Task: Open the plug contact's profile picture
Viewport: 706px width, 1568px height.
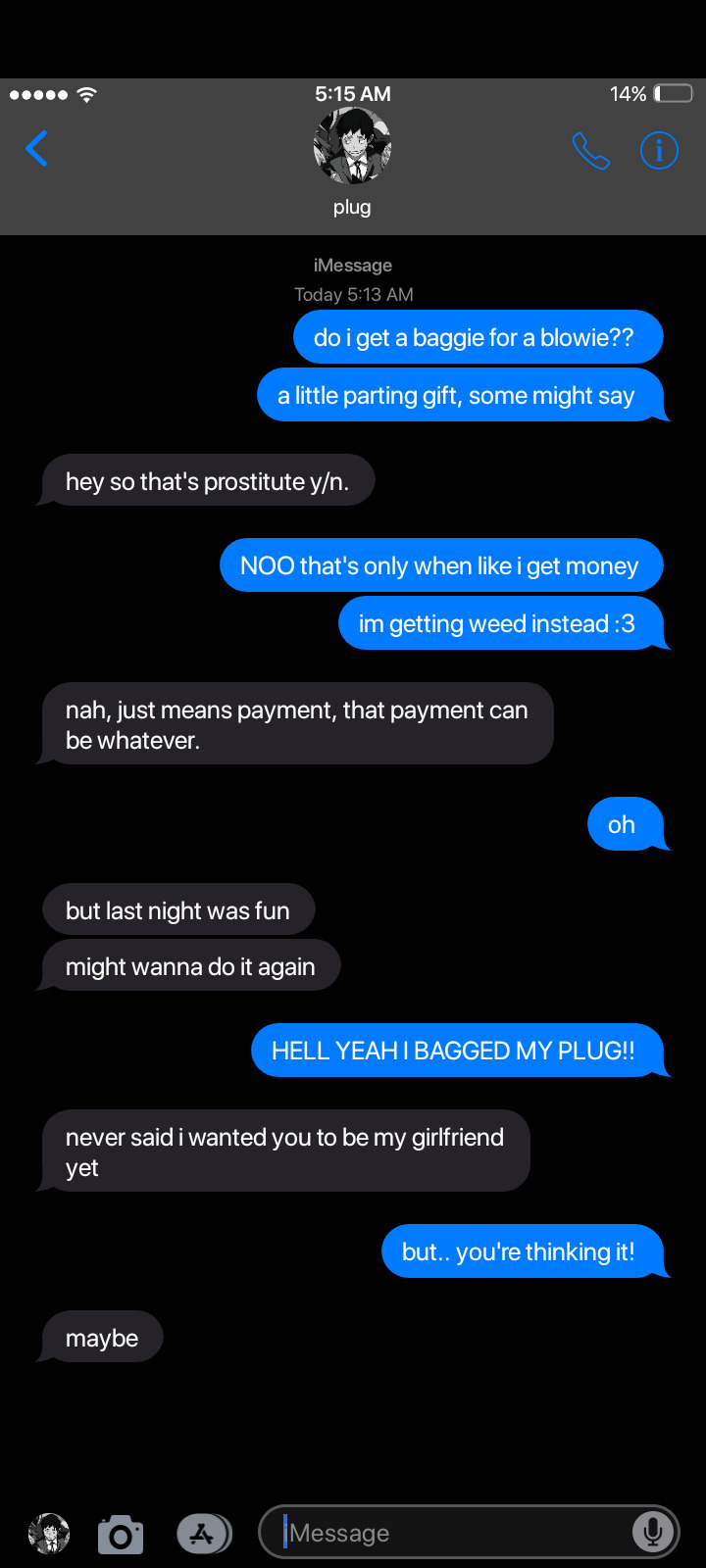Action: [352, 147]
